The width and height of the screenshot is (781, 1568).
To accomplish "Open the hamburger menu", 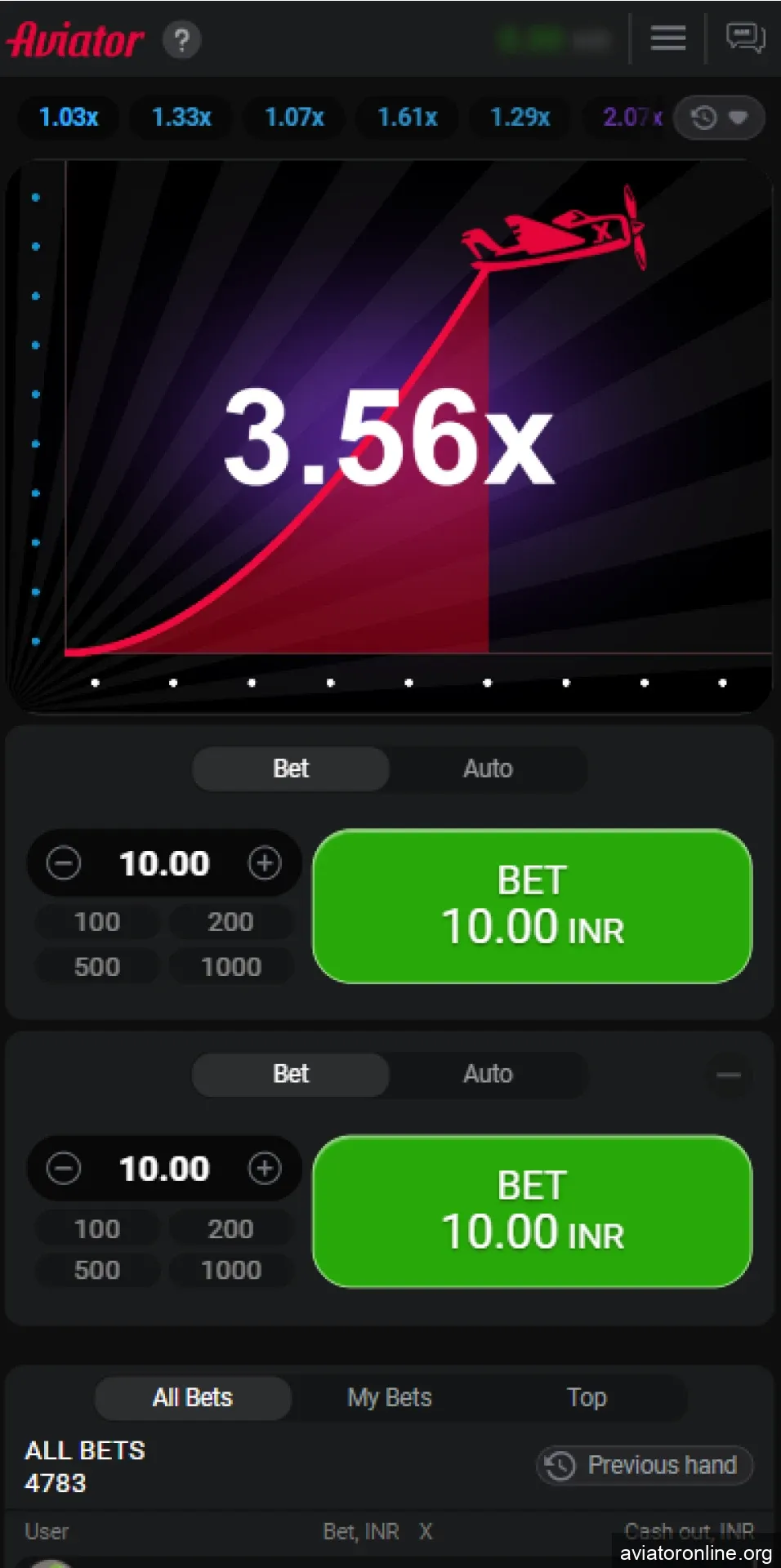I will 667,38.
